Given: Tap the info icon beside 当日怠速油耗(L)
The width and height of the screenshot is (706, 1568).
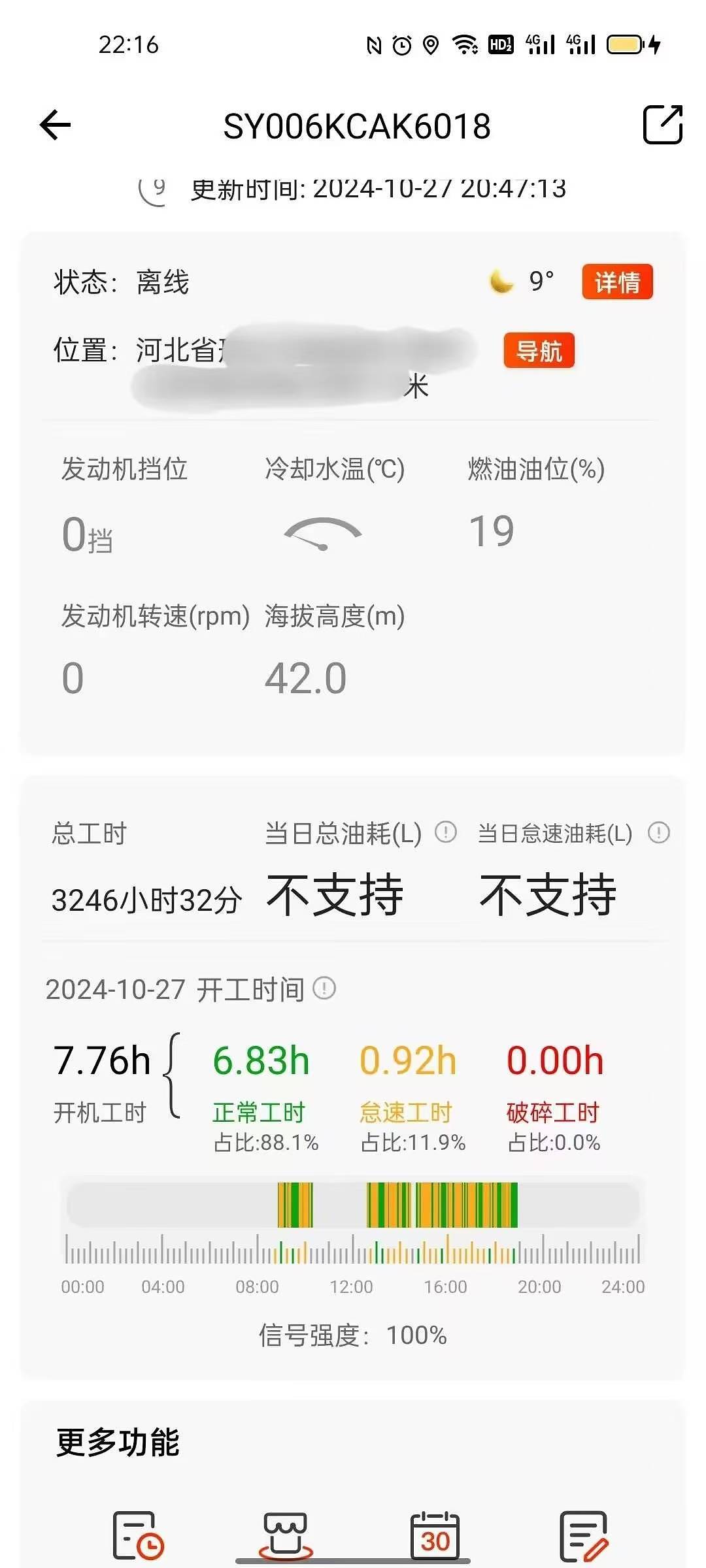Looking at the screenshot, I should 658,832.
